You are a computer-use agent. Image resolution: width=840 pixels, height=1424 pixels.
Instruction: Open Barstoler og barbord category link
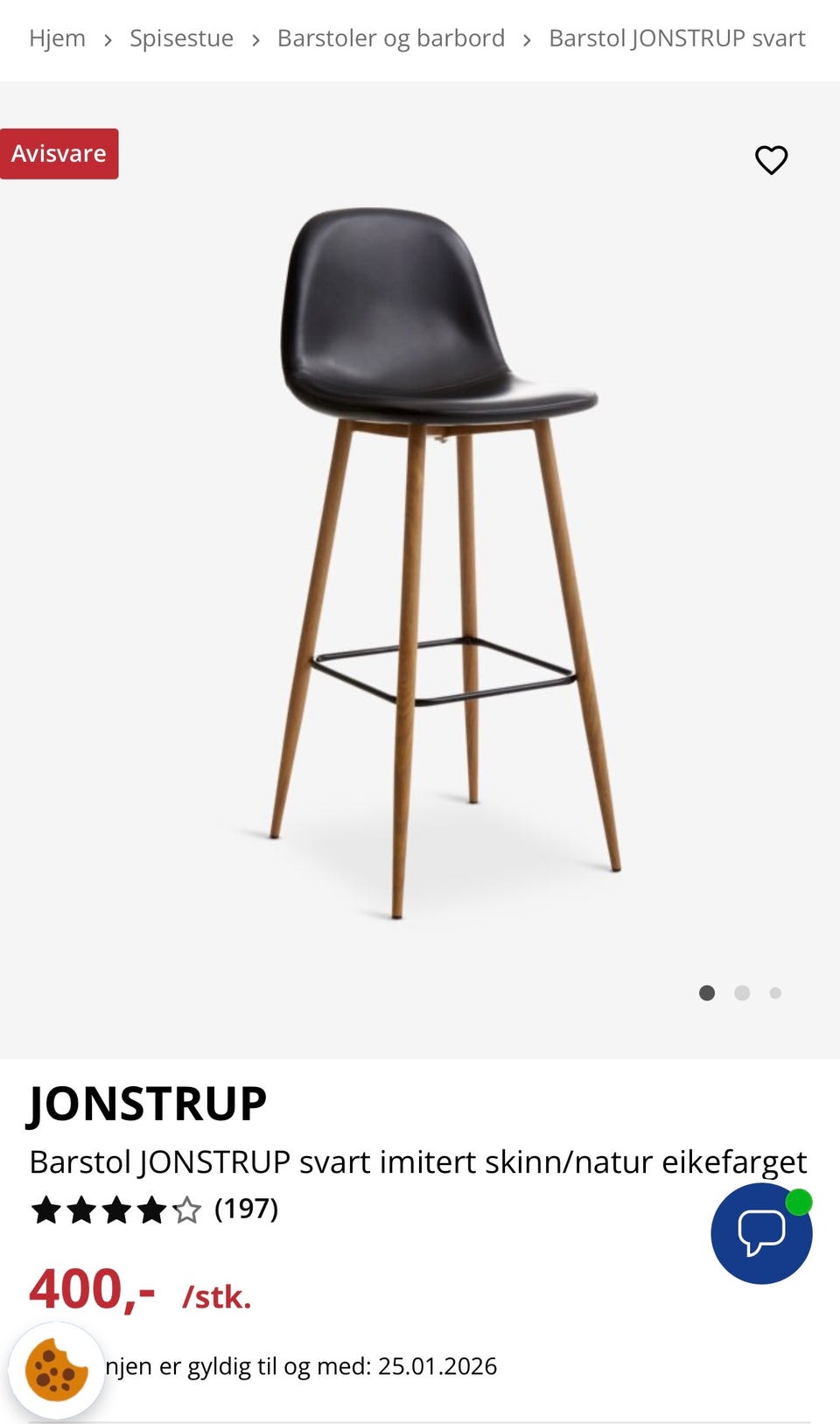391,39
